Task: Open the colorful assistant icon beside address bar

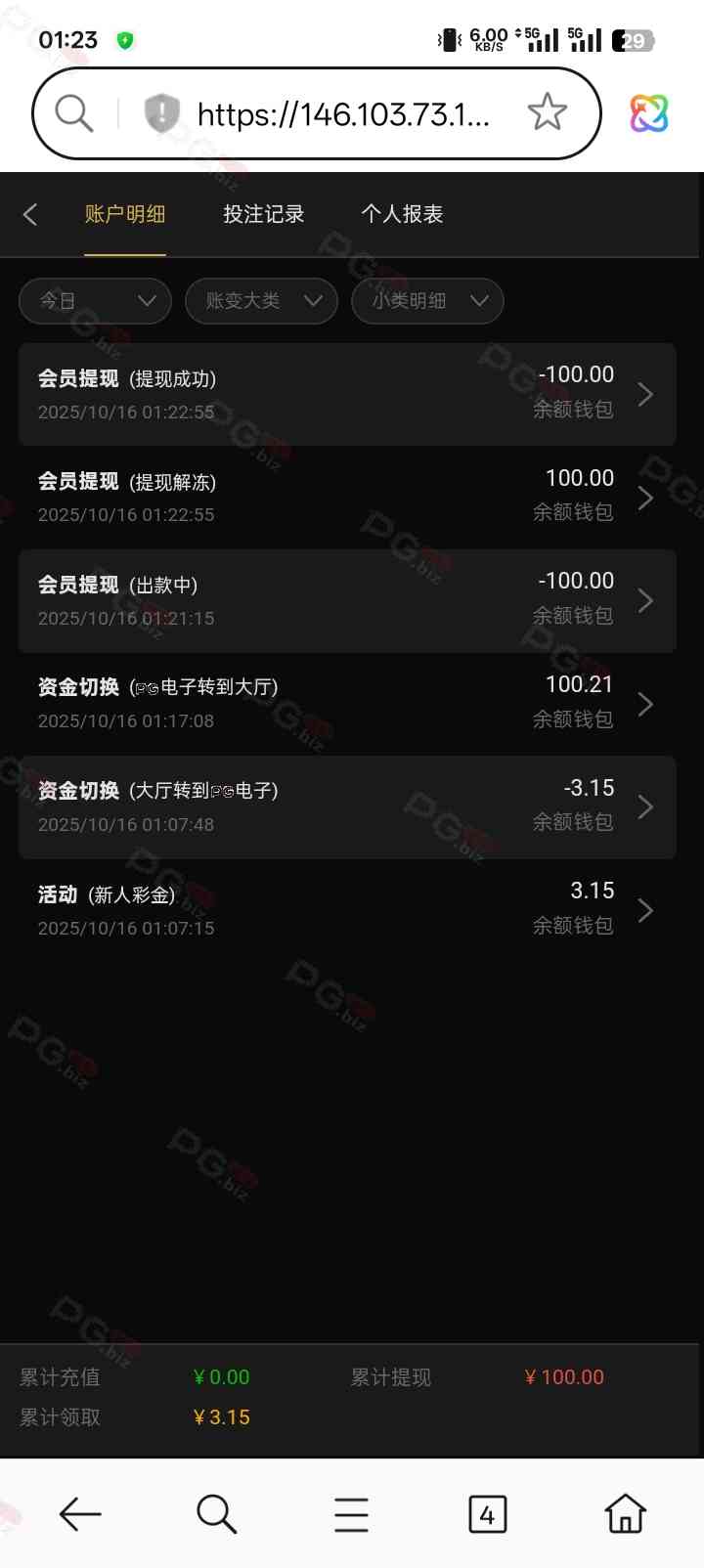Action: click(648, 113)
